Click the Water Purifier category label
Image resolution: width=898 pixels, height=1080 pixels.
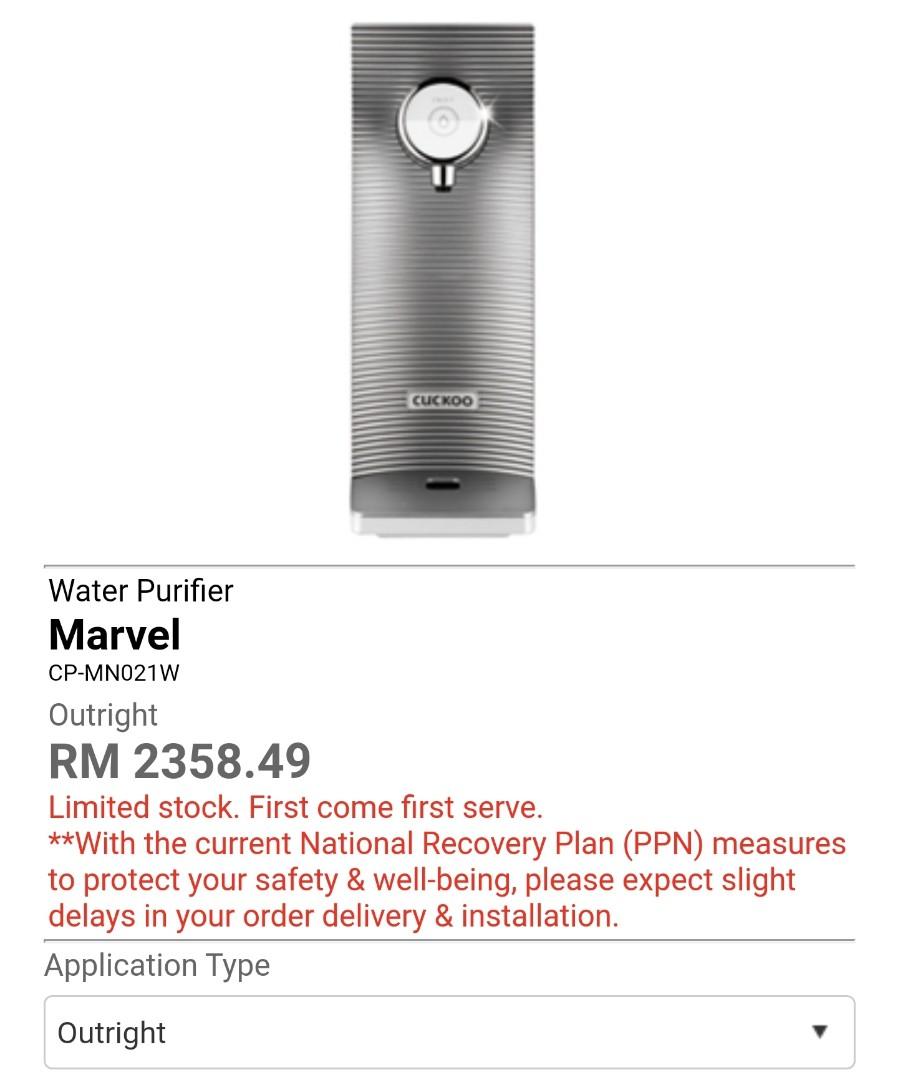139,592
